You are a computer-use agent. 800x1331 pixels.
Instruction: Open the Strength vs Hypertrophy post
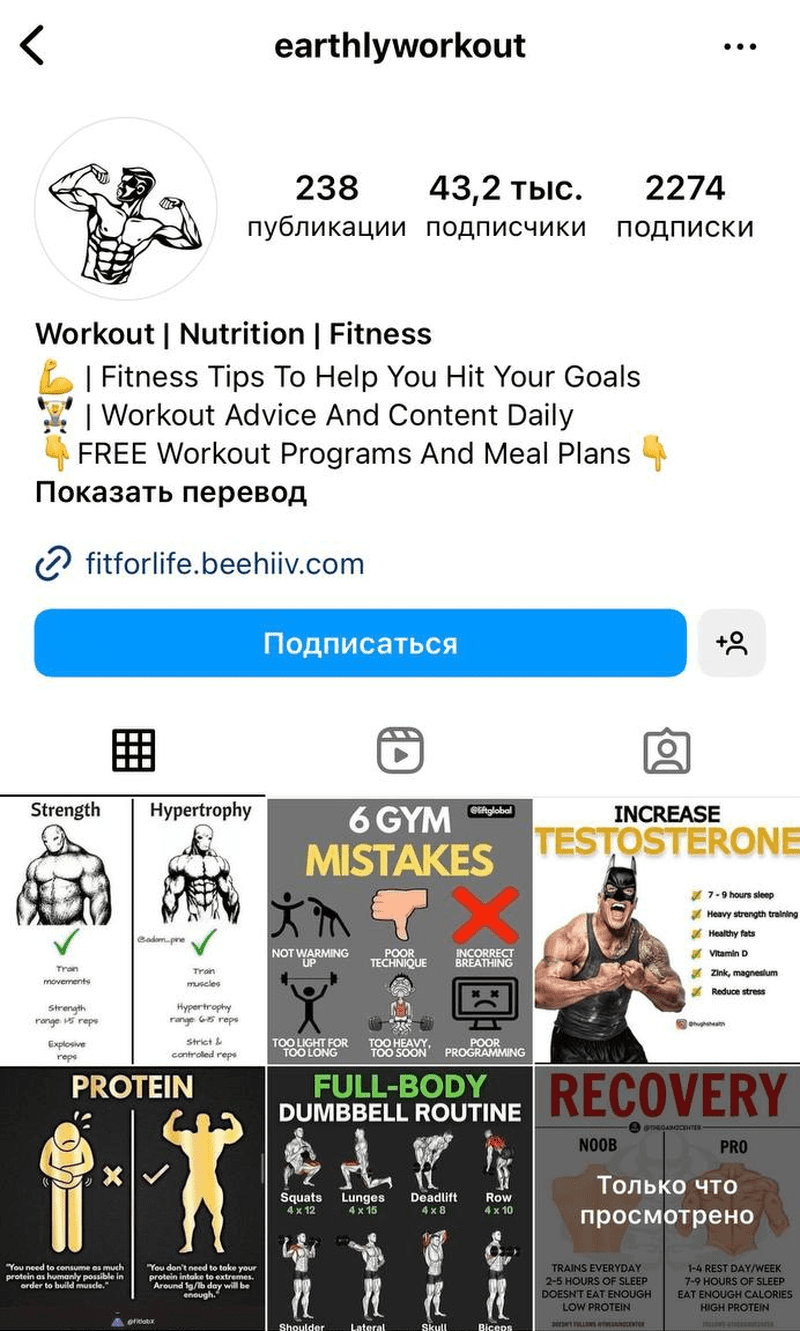(132, 930)
